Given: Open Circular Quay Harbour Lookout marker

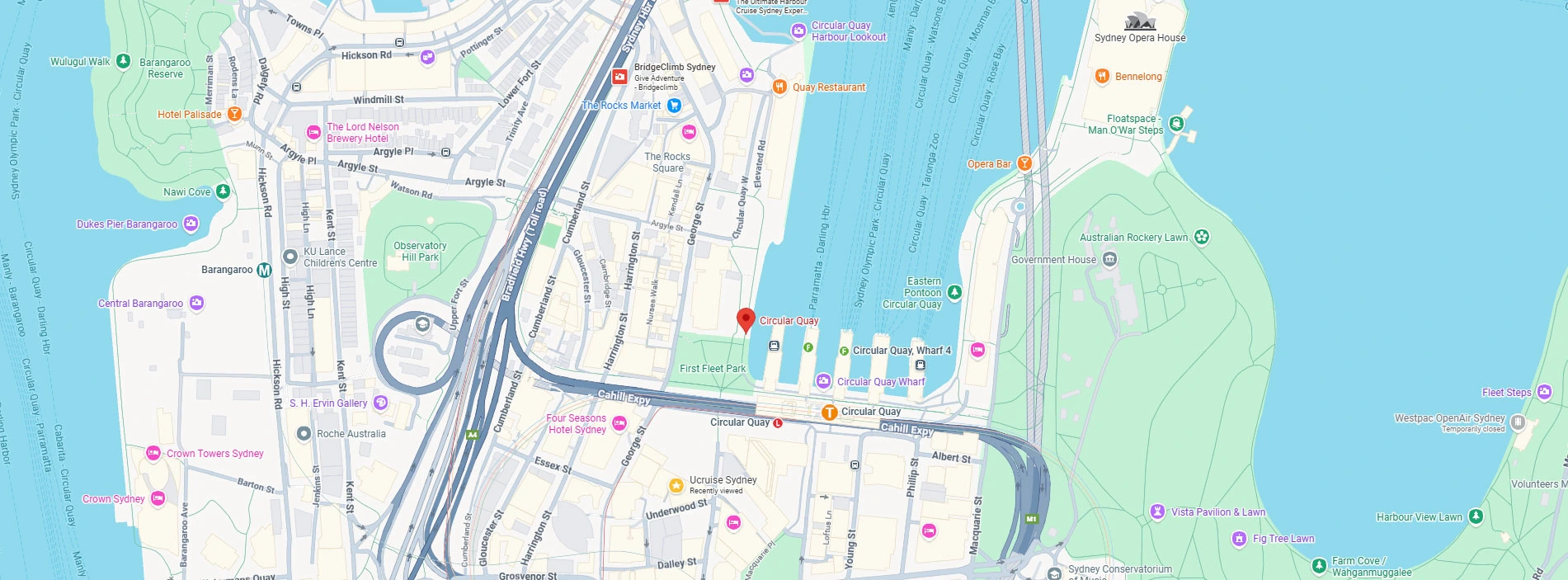Looking at the screenshot, I should tap(798, 31).
